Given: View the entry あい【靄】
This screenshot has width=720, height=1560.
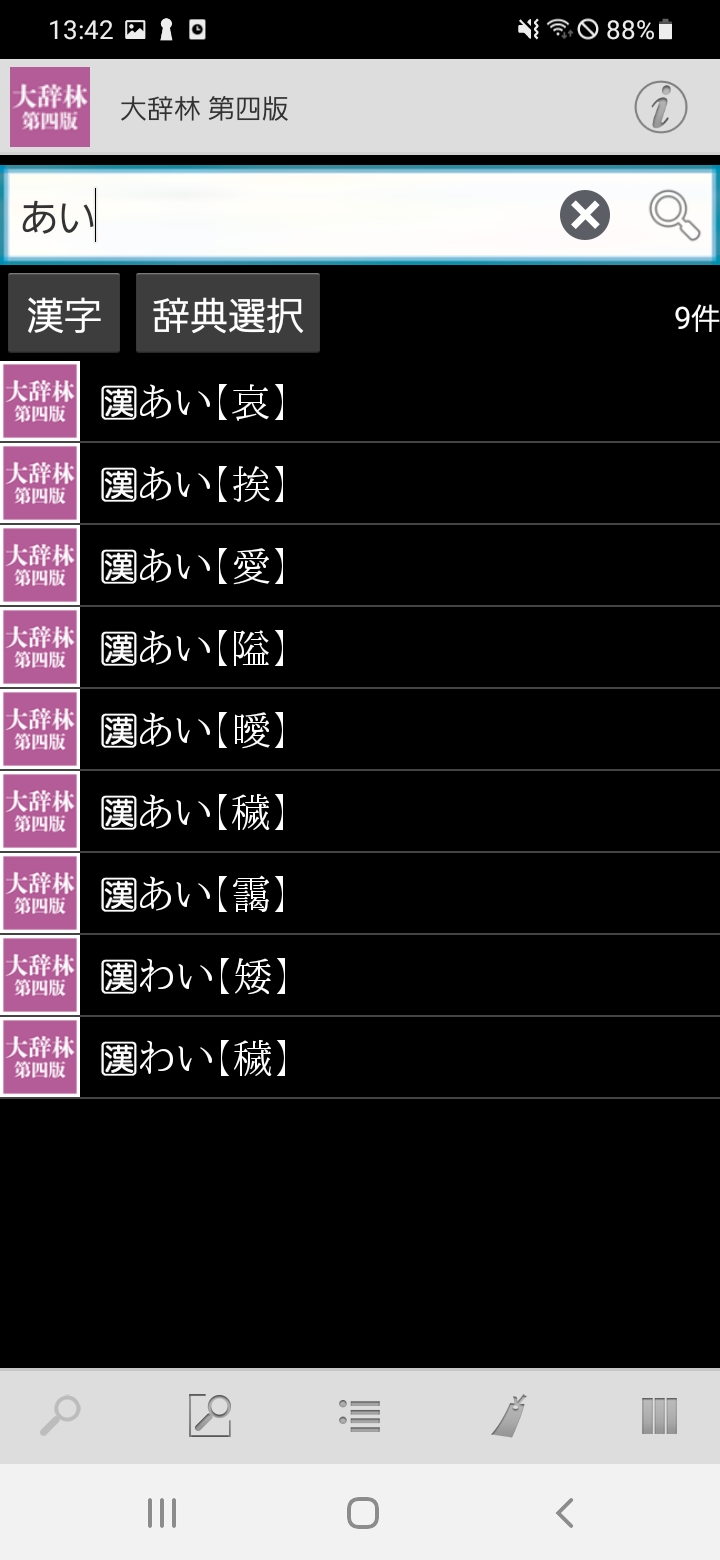Looking at the screenshot, I should tap(360, 894).
